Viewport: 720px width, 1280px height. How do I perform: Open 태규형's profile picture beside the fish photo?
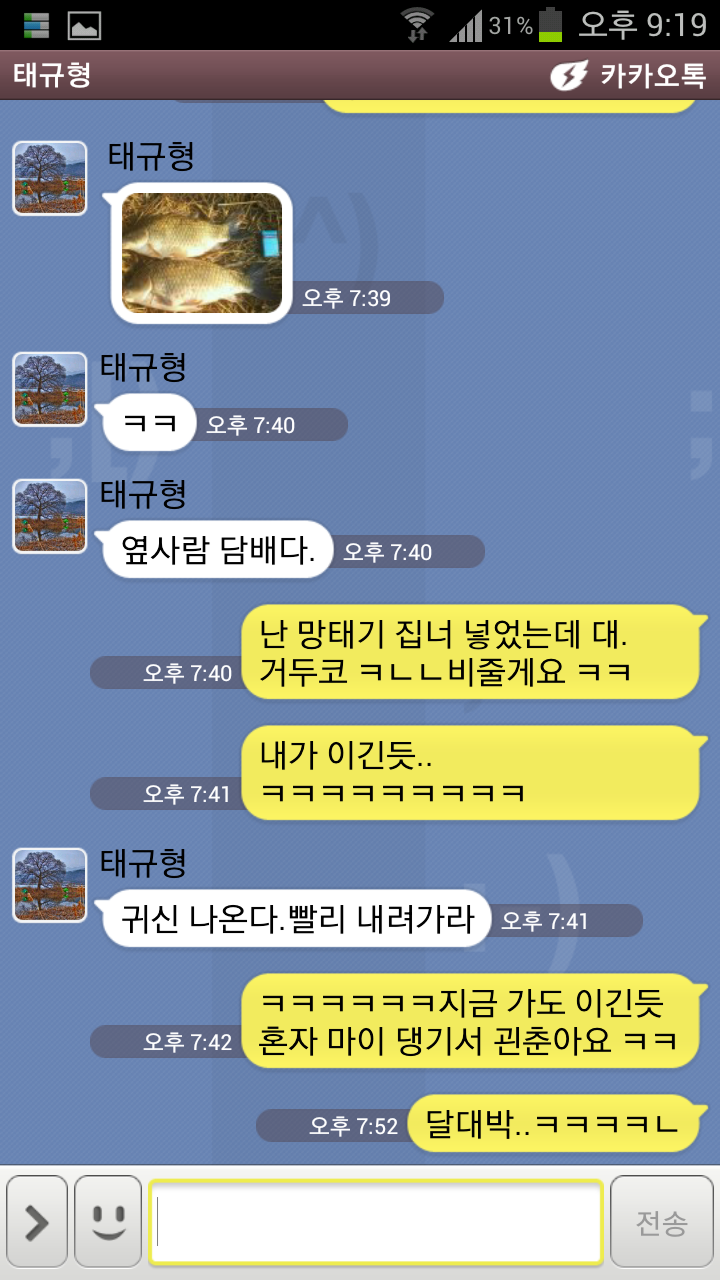tap(50, 178)
